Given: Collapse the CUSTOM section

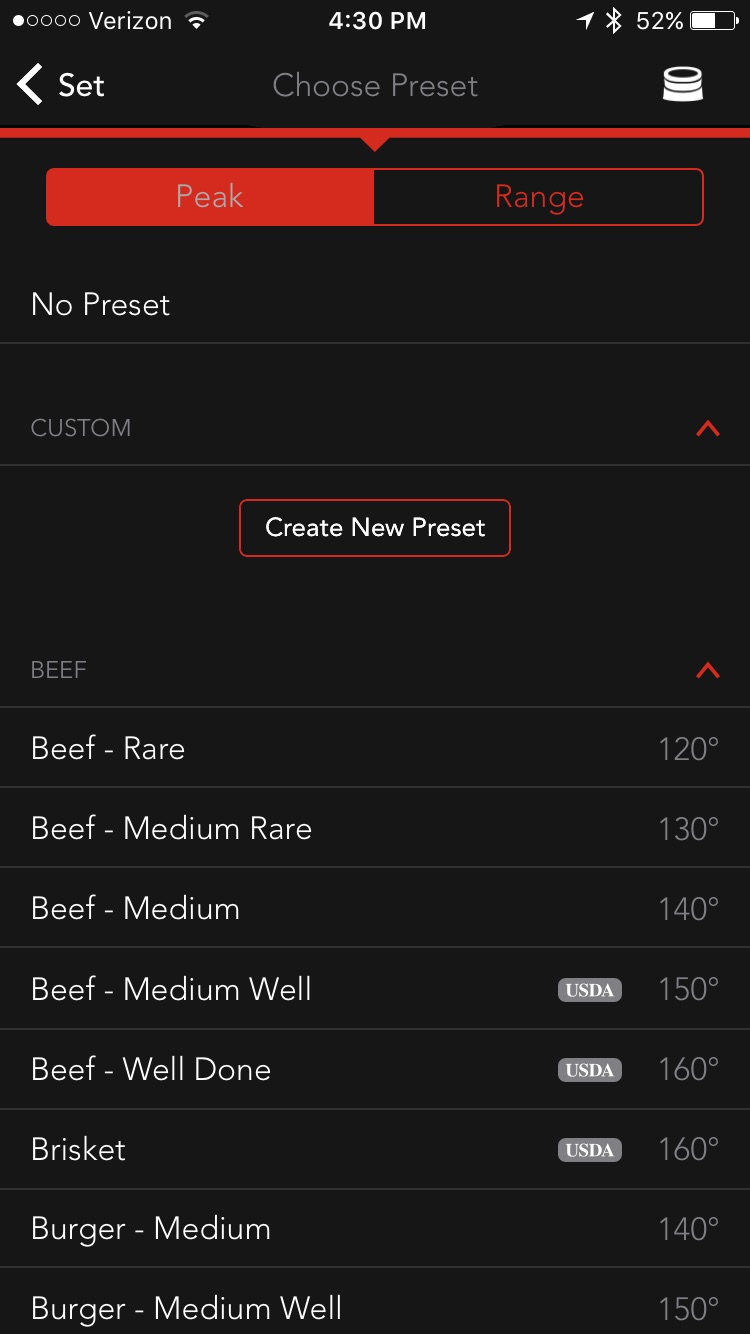Looking at the screenshot, I should [x=708, y=428].
